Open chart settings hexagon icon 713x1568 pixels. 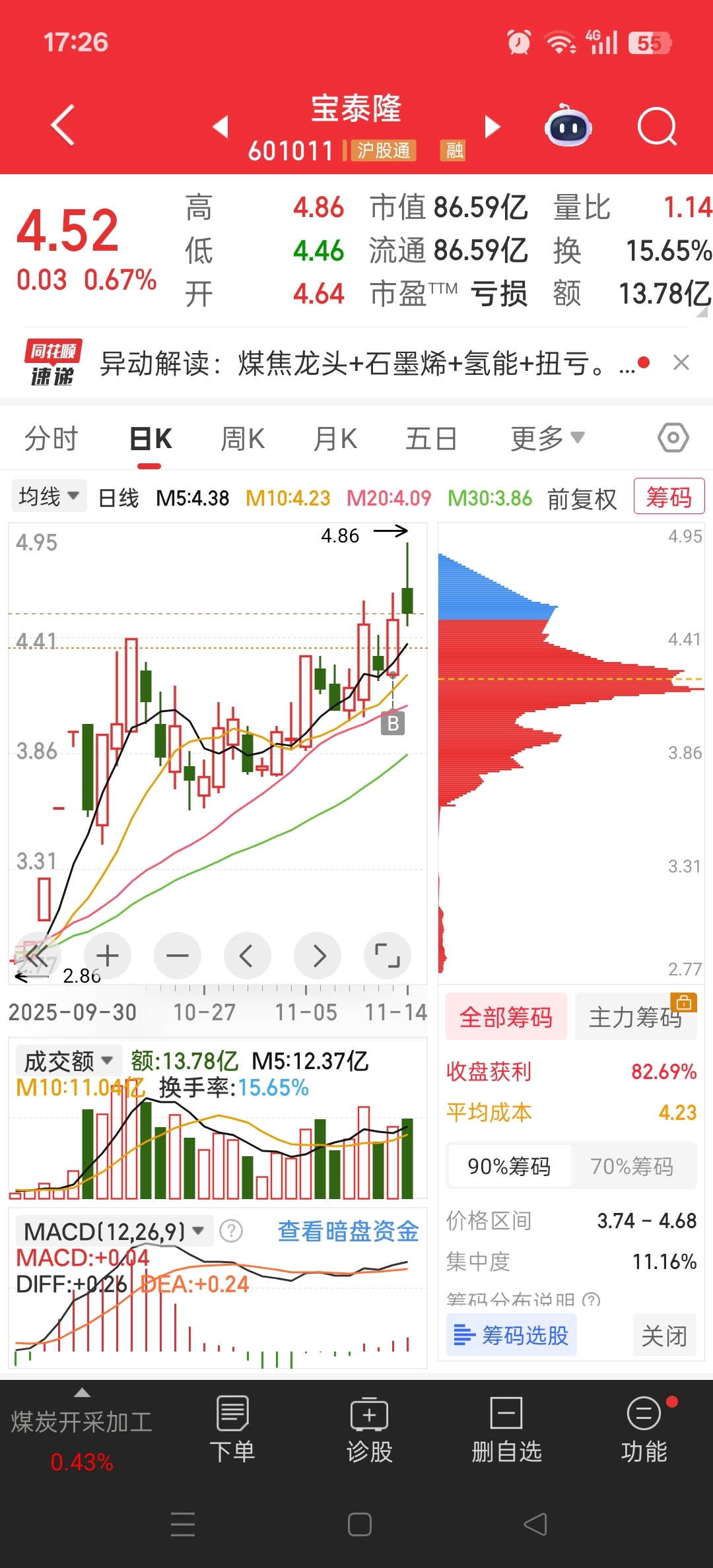click(673, 438)
